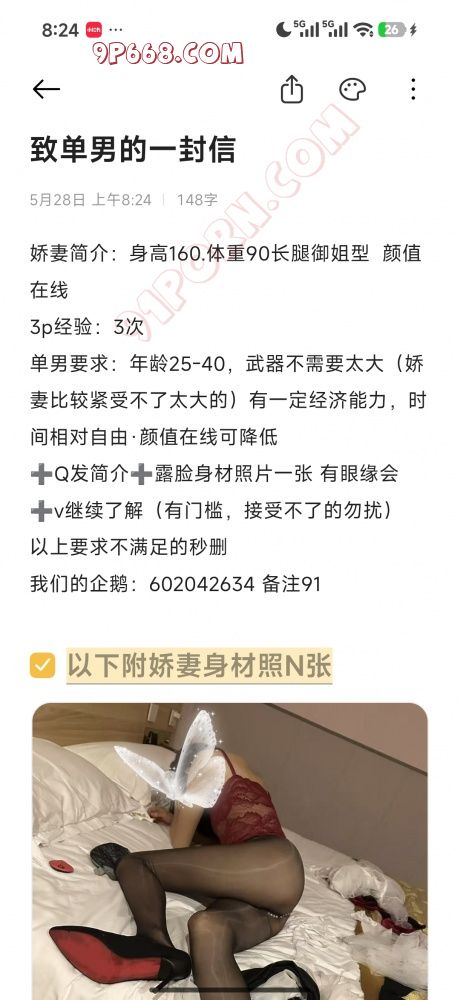Open the attached photo in the note
460x1000 pixels.
(x=230, y=851)
